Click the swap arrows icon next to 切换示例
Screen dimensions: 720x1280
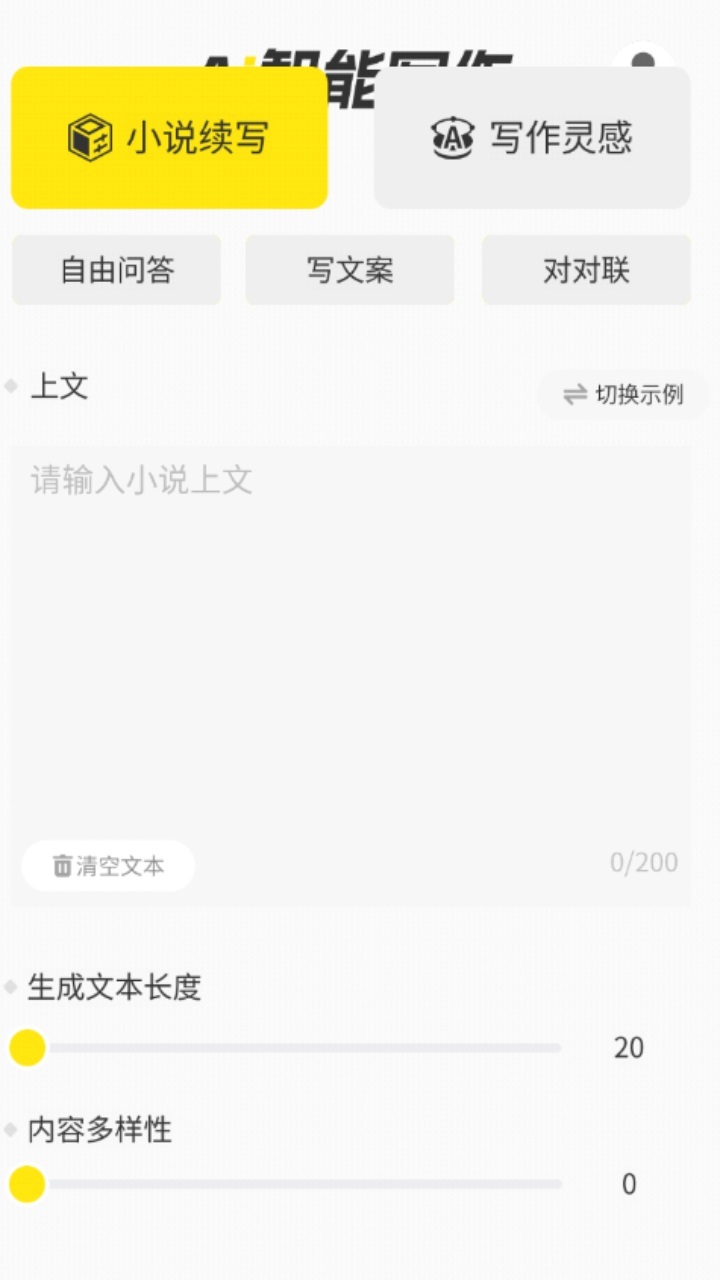(573, 395)
